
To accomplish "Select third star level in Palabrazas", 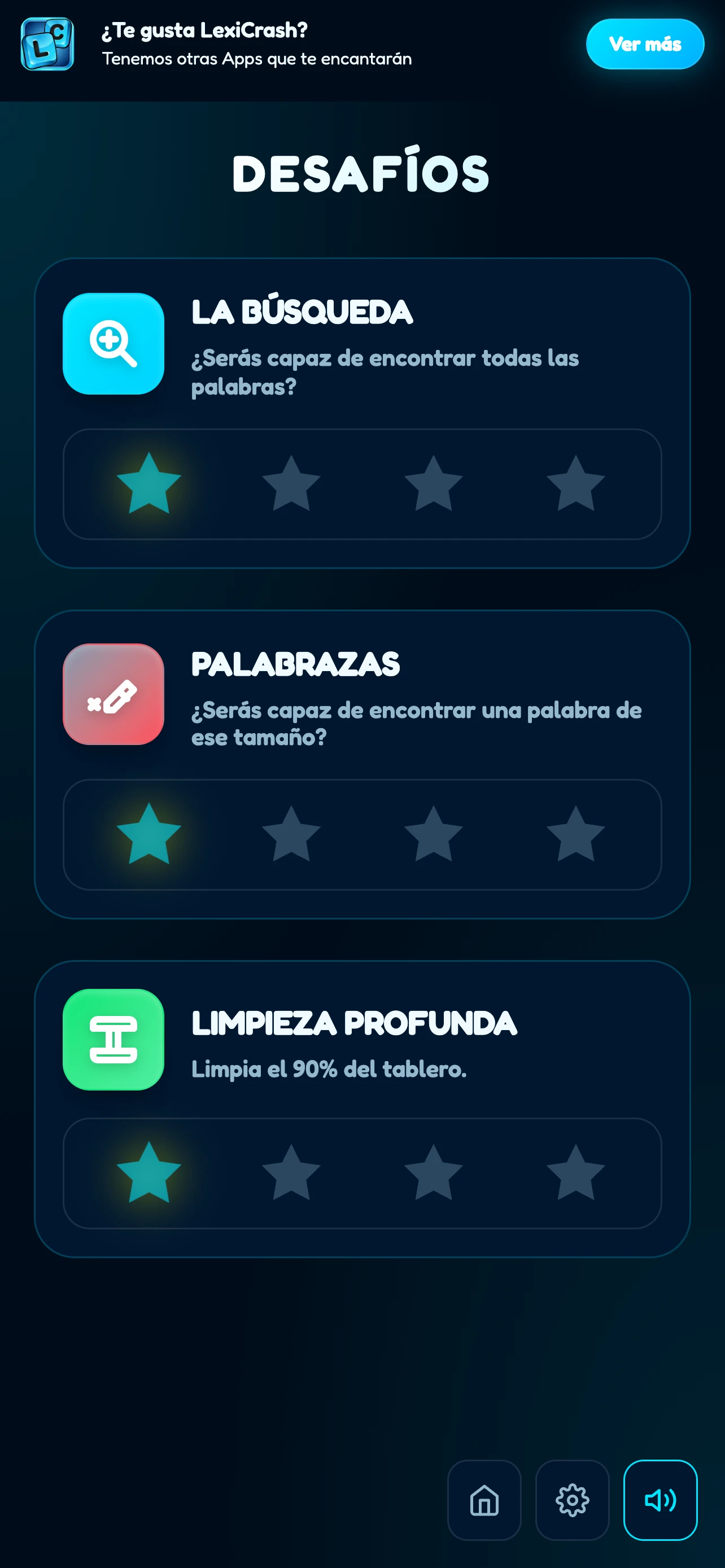I will 434,835.
